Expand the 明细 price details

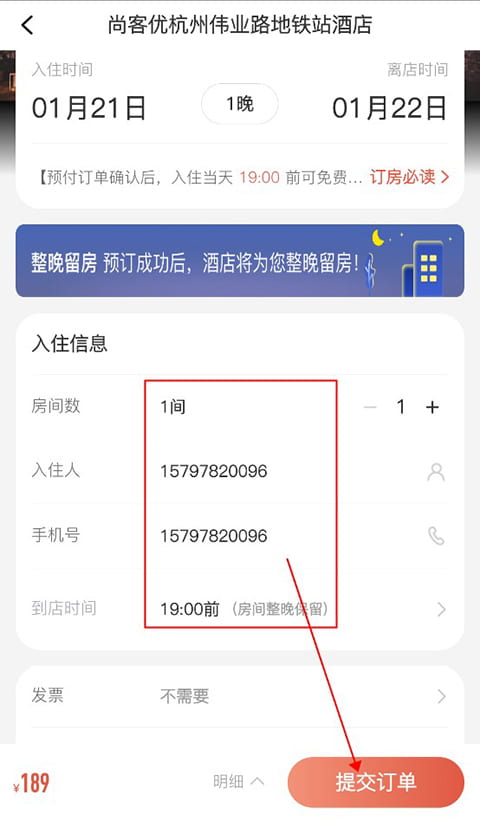[x=238, y=782]
